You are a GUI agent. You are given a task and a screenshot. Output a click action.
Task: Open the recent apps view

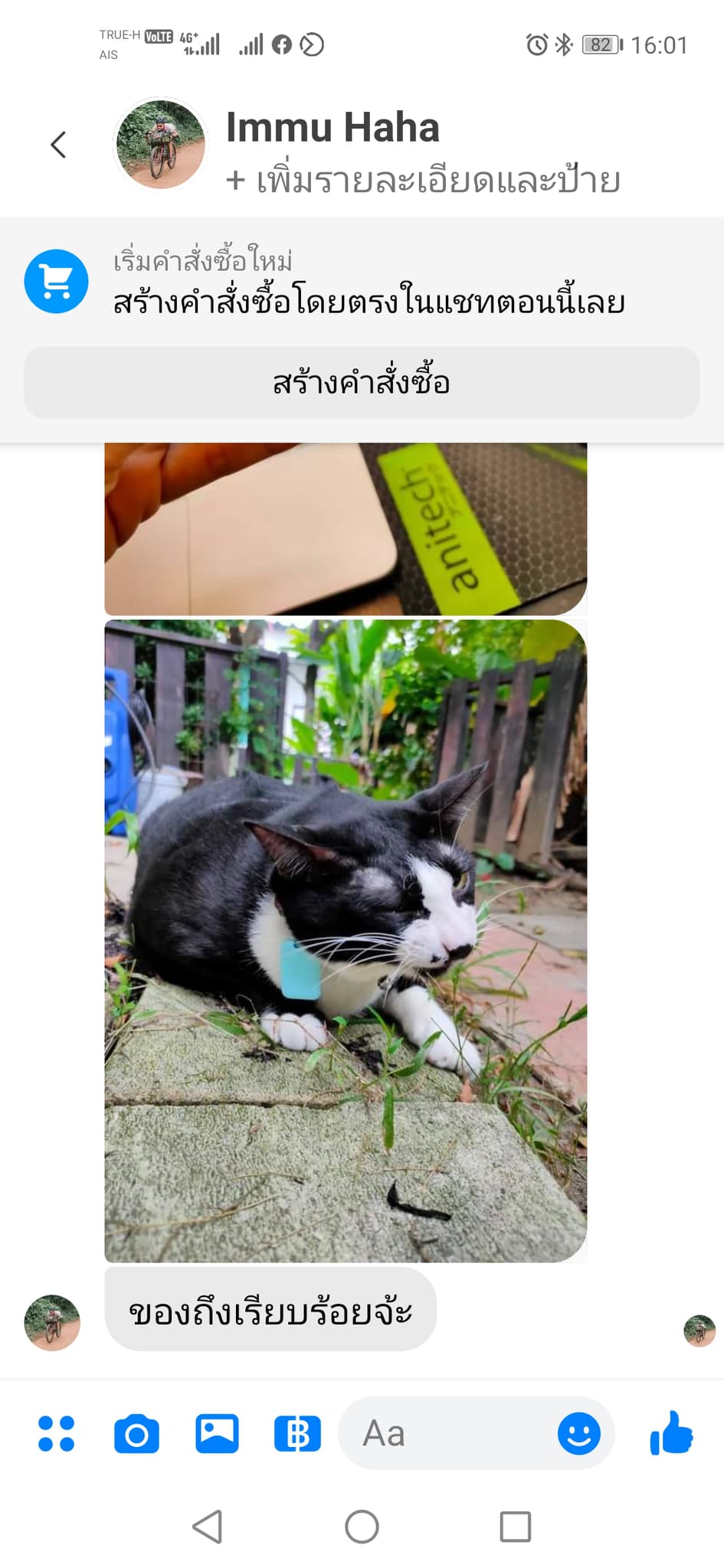click(x=515, y=1527)
